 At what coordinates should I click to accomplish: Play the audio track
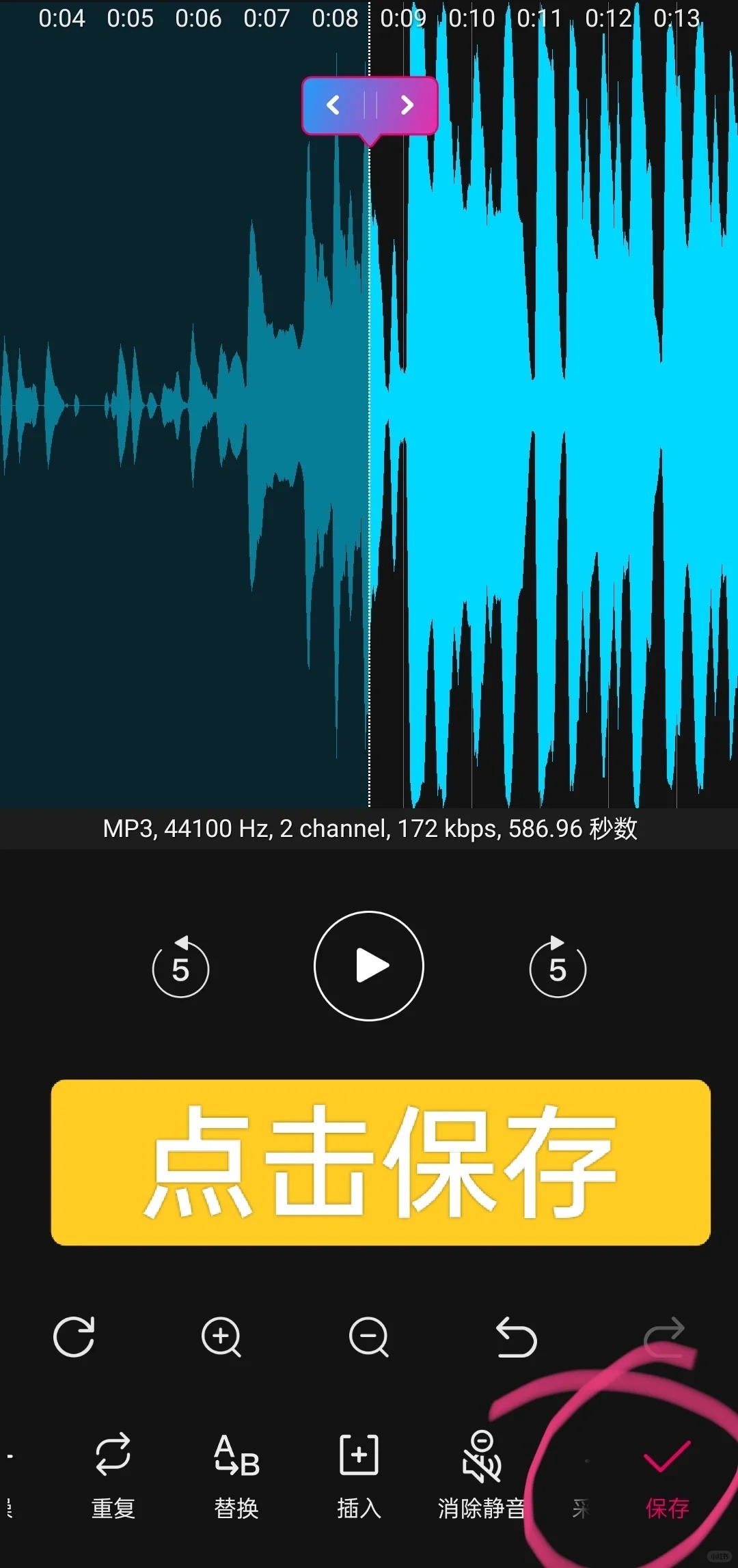[369, 966]
